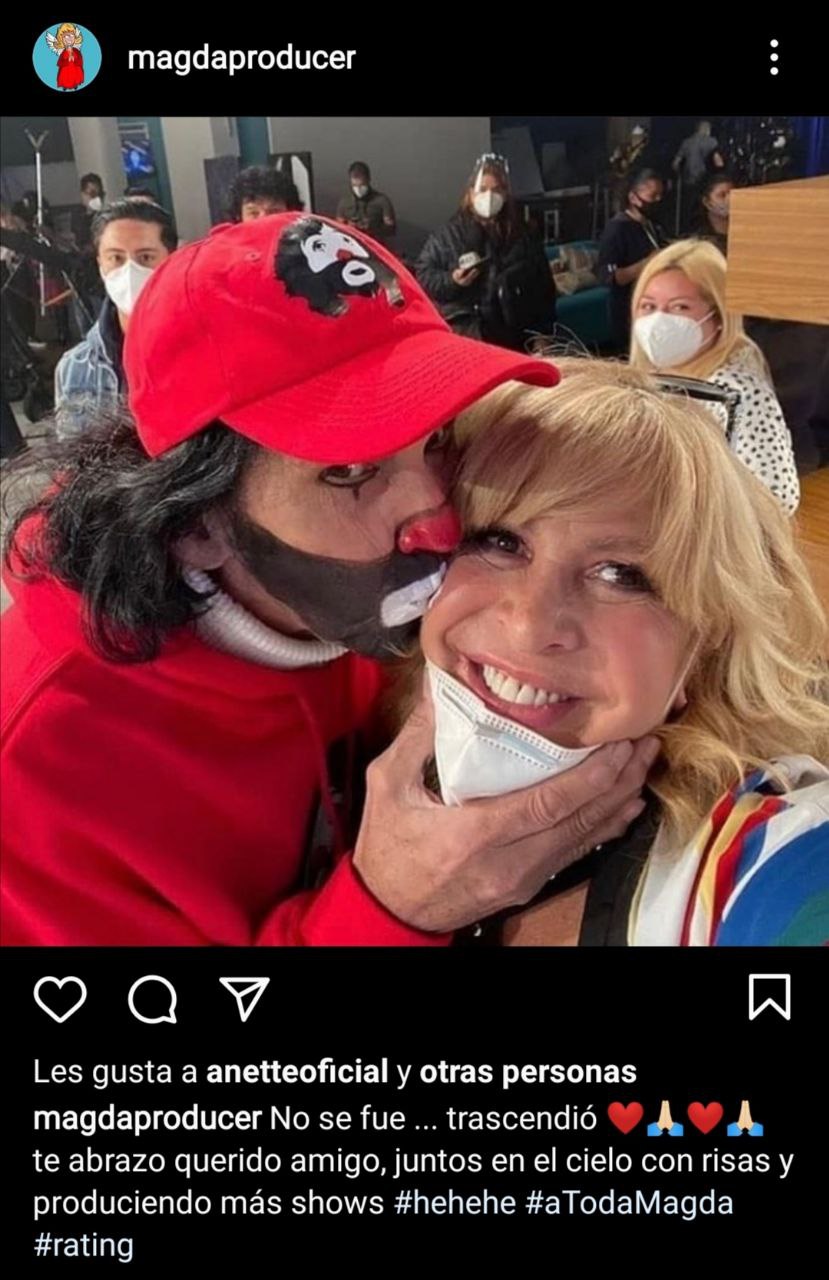Screen dimensions: 829x1280
Task: View otras personas who liked
Action: coord(527,1072)
